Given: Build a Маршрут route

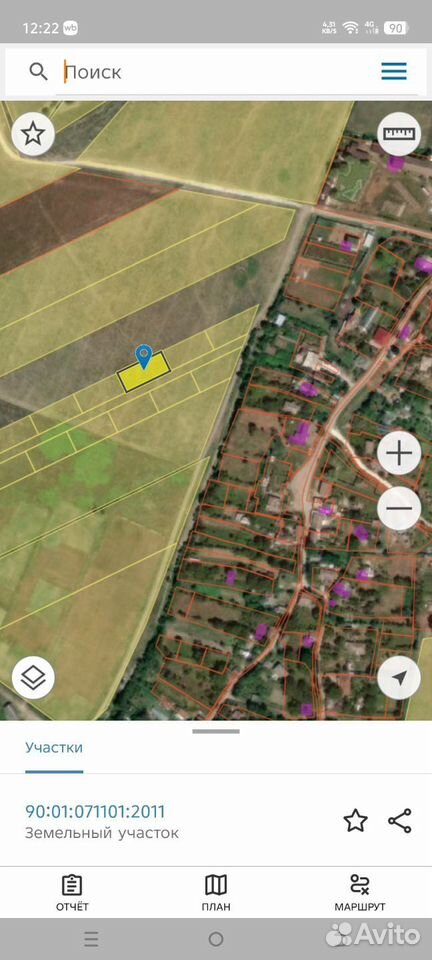Looking at the screenshot, I should (360, 893).
